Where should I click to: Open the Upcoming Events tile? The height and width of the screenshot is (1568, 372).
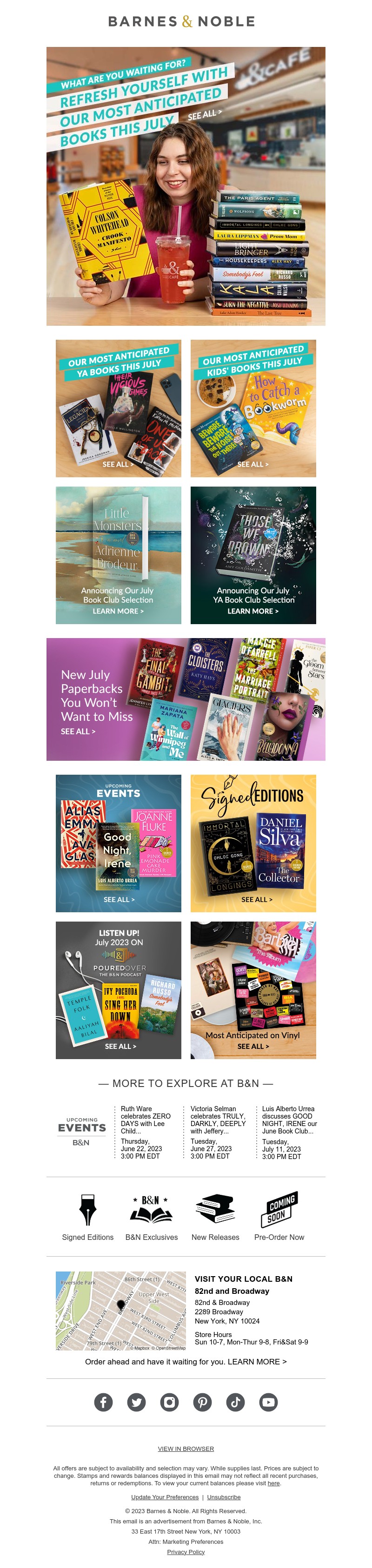click(118, 843)
